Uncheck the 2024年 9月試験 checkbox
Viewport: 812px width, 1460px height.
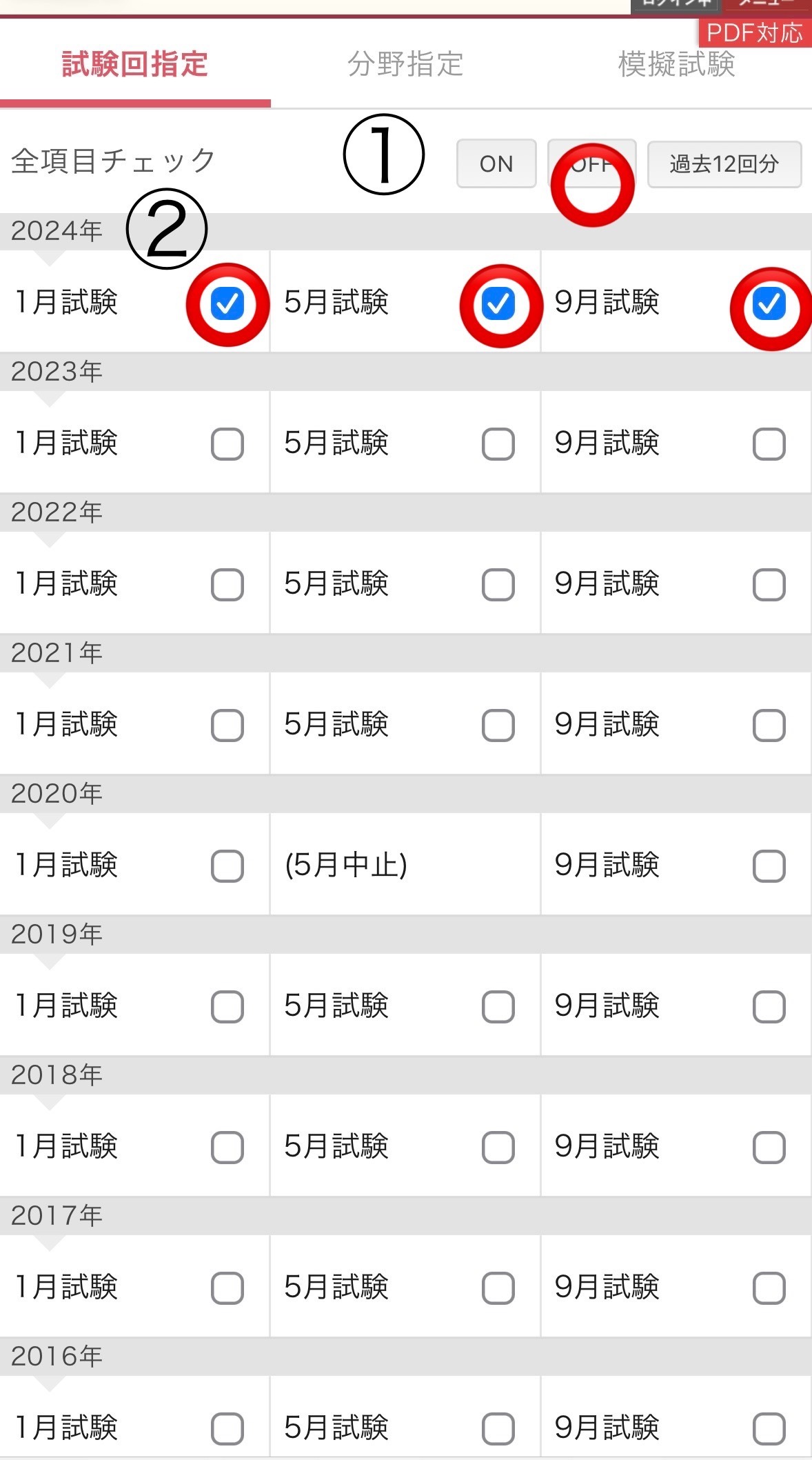coord(769,303)
